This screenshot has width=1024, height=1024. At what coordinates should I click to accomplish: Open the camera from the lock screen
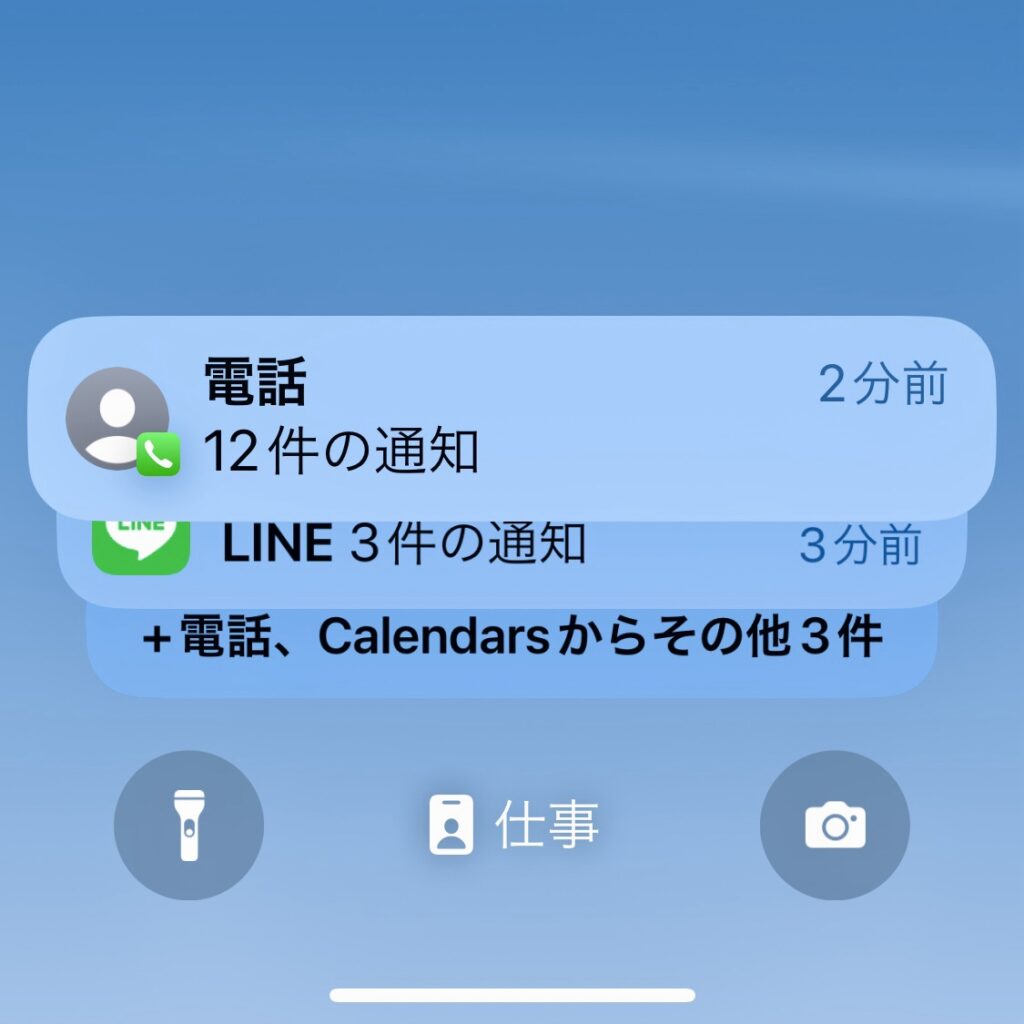pyautogui.click(x=835, y=825)
